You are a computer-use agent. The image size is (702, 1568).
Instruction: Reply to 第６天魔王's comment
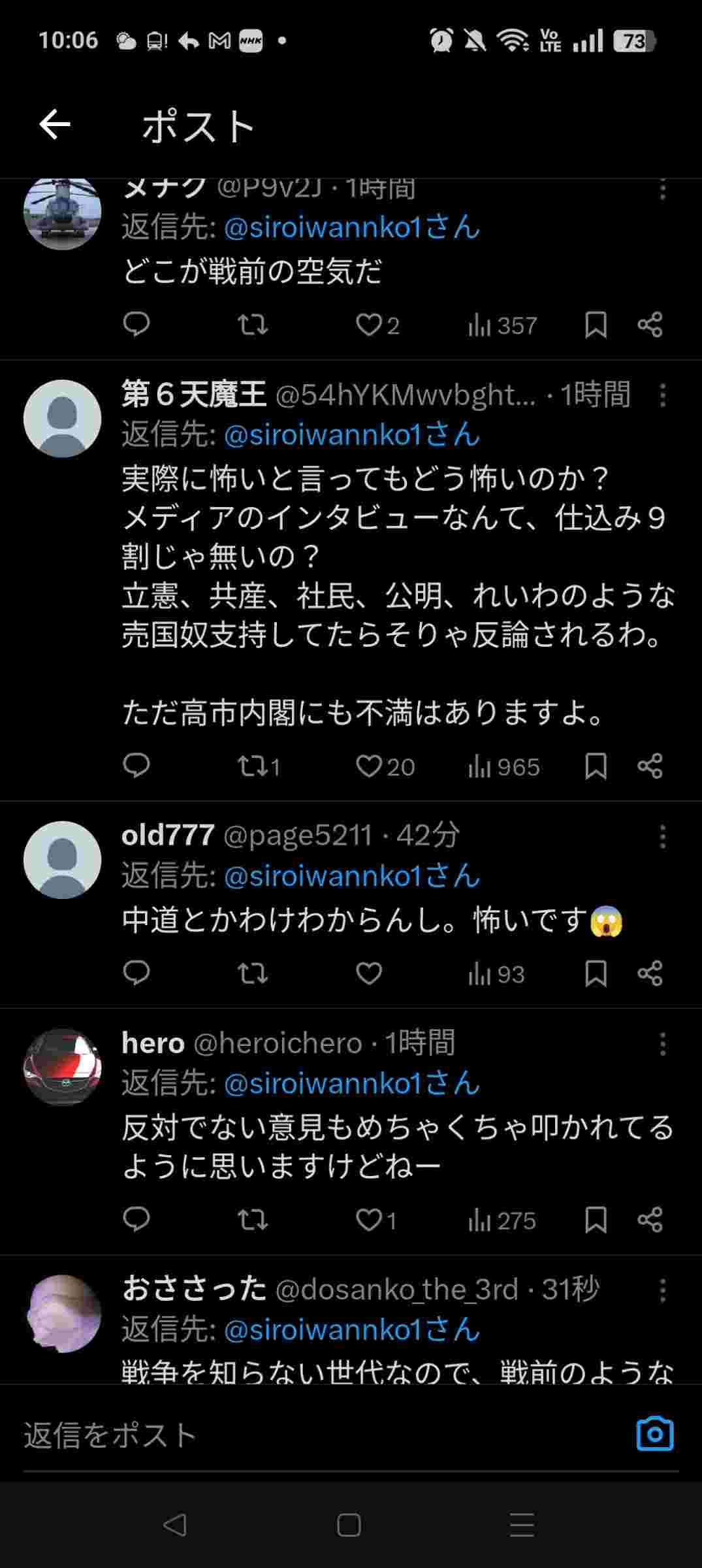coord(136,766)
